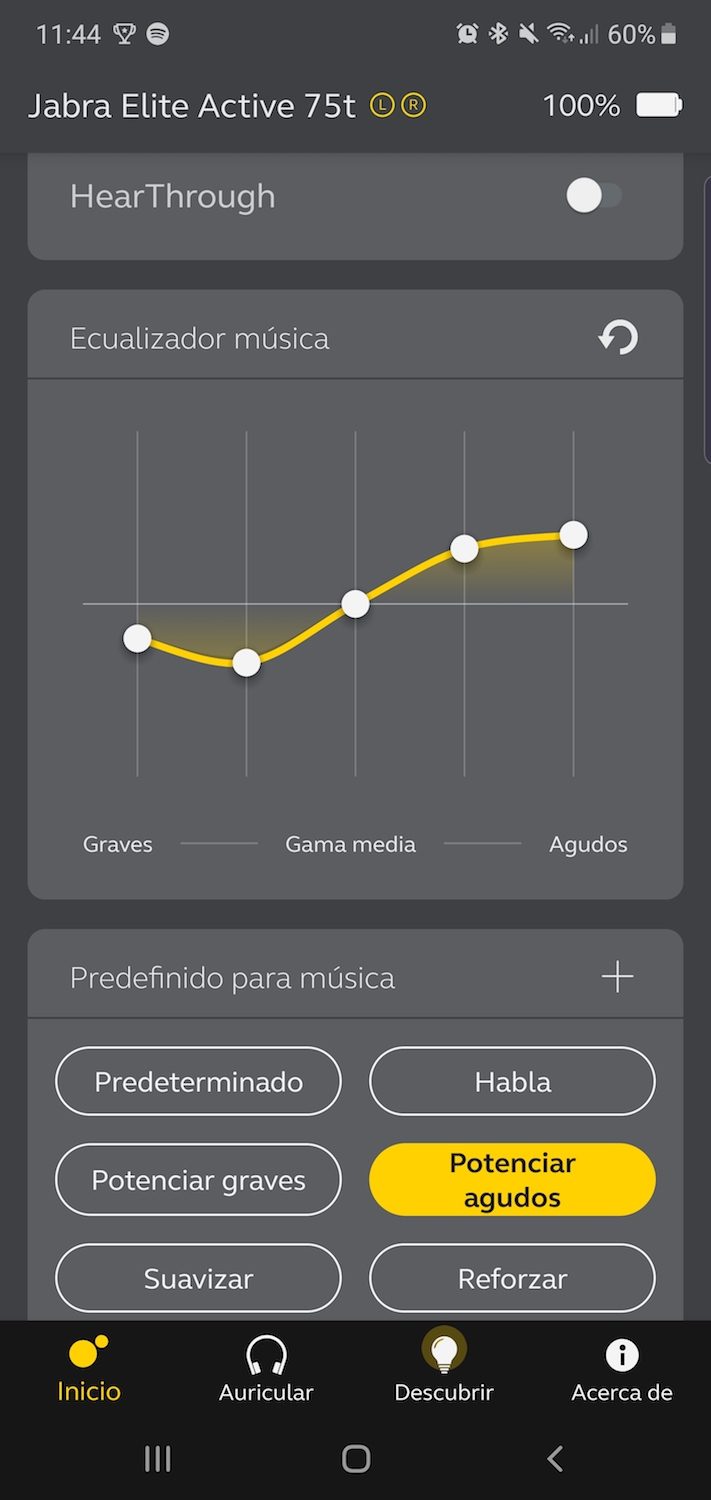
Task: Open the Acerca de tab
Action: click(621, 1370)
